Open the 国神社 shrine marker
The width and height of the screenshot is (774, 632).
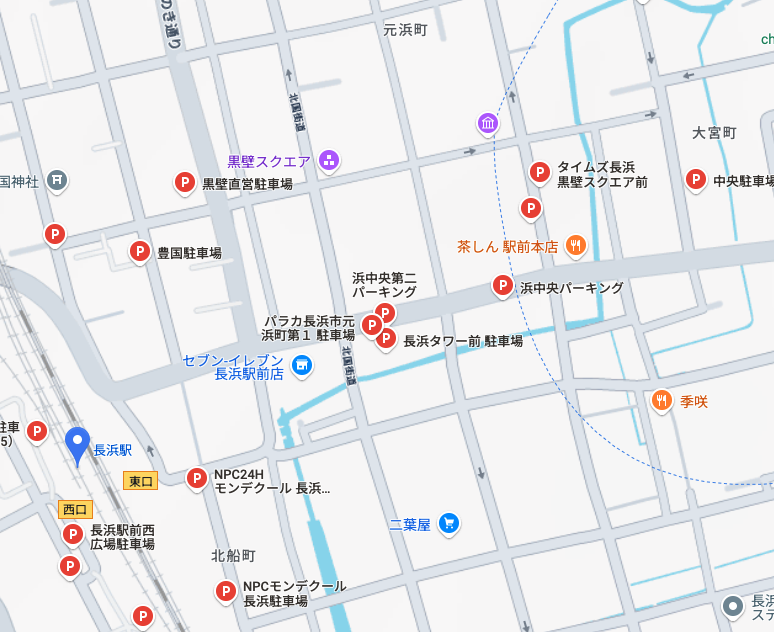pos(57,180)
